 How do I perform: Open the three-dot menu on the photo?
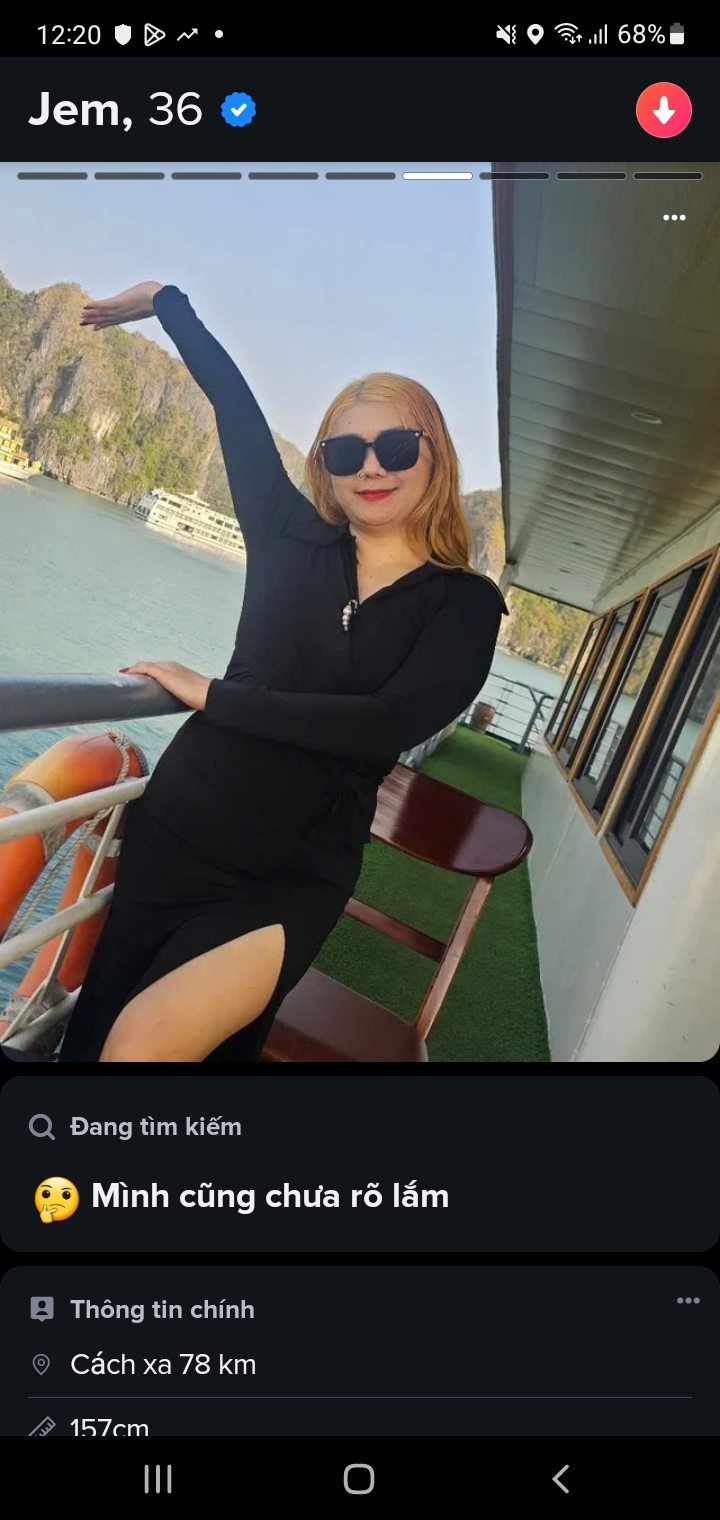(674, 218)
